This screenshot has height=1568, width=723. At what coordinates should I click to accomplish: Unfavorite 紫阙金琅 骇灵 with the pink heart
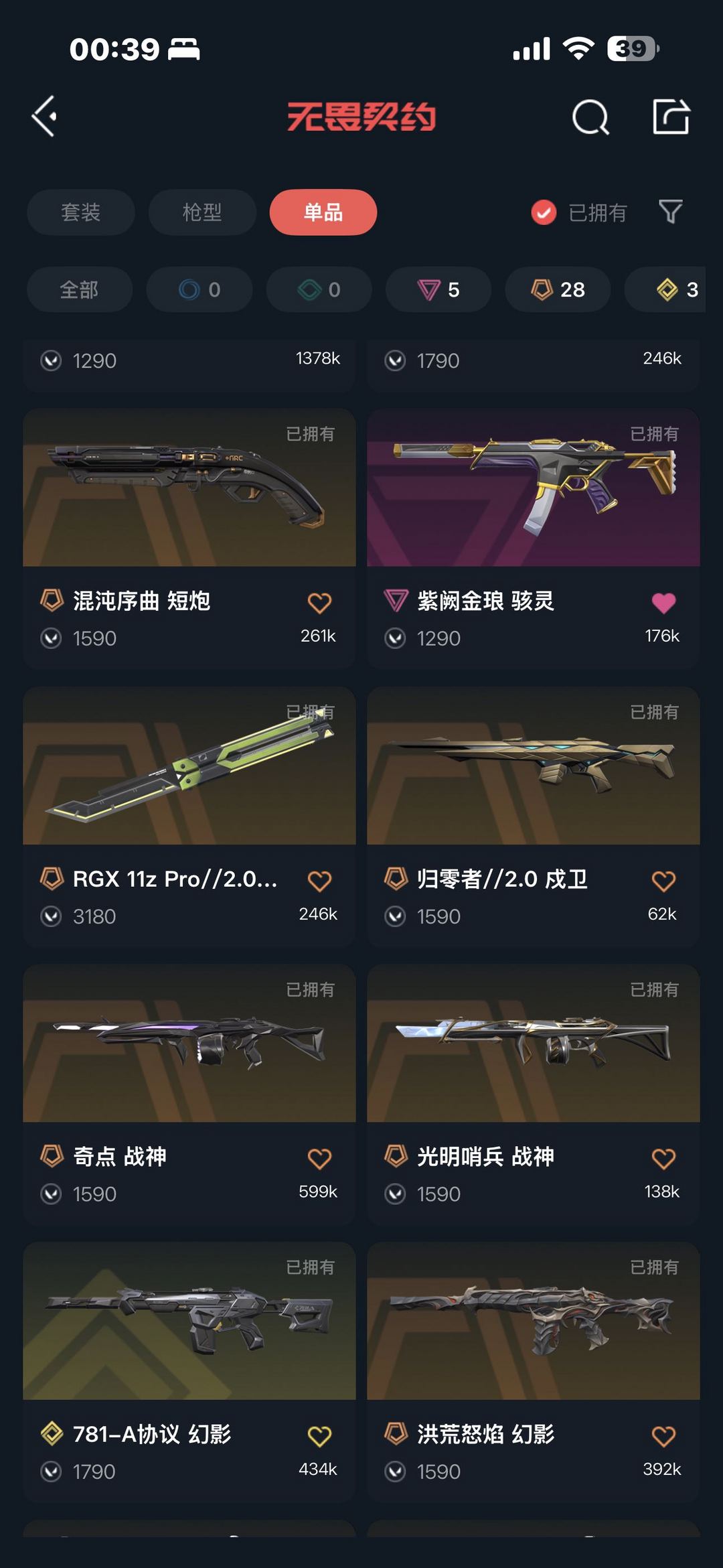coord(663,603)
